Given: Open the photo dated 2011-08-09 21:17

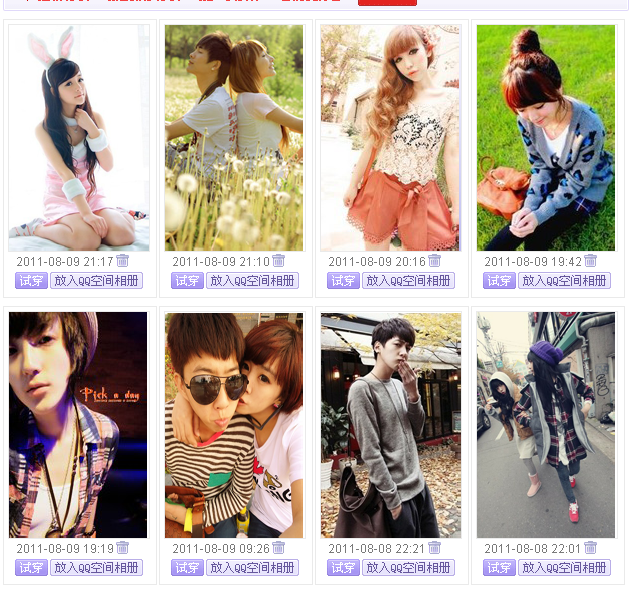Looking at the screenshot, I should point(78,138).
